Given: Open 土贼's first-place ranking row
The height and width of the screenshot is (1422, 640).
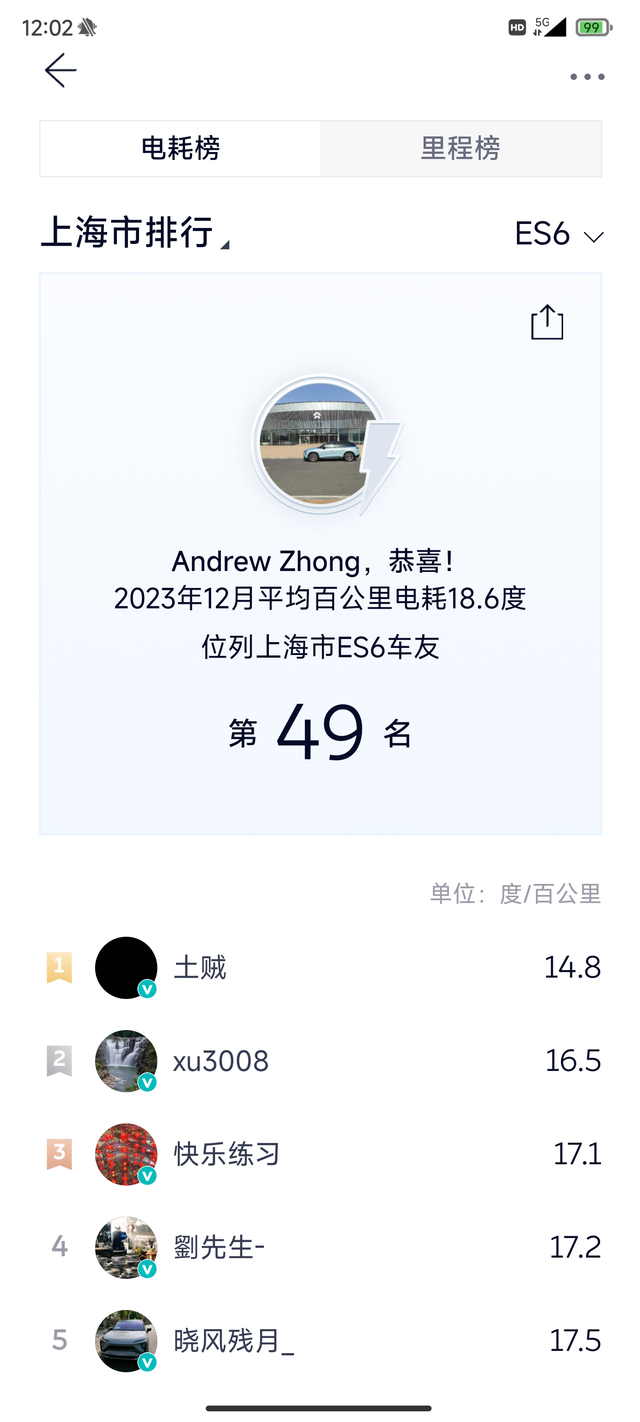Looking at the screenshot, I should [x=320, y=967].
